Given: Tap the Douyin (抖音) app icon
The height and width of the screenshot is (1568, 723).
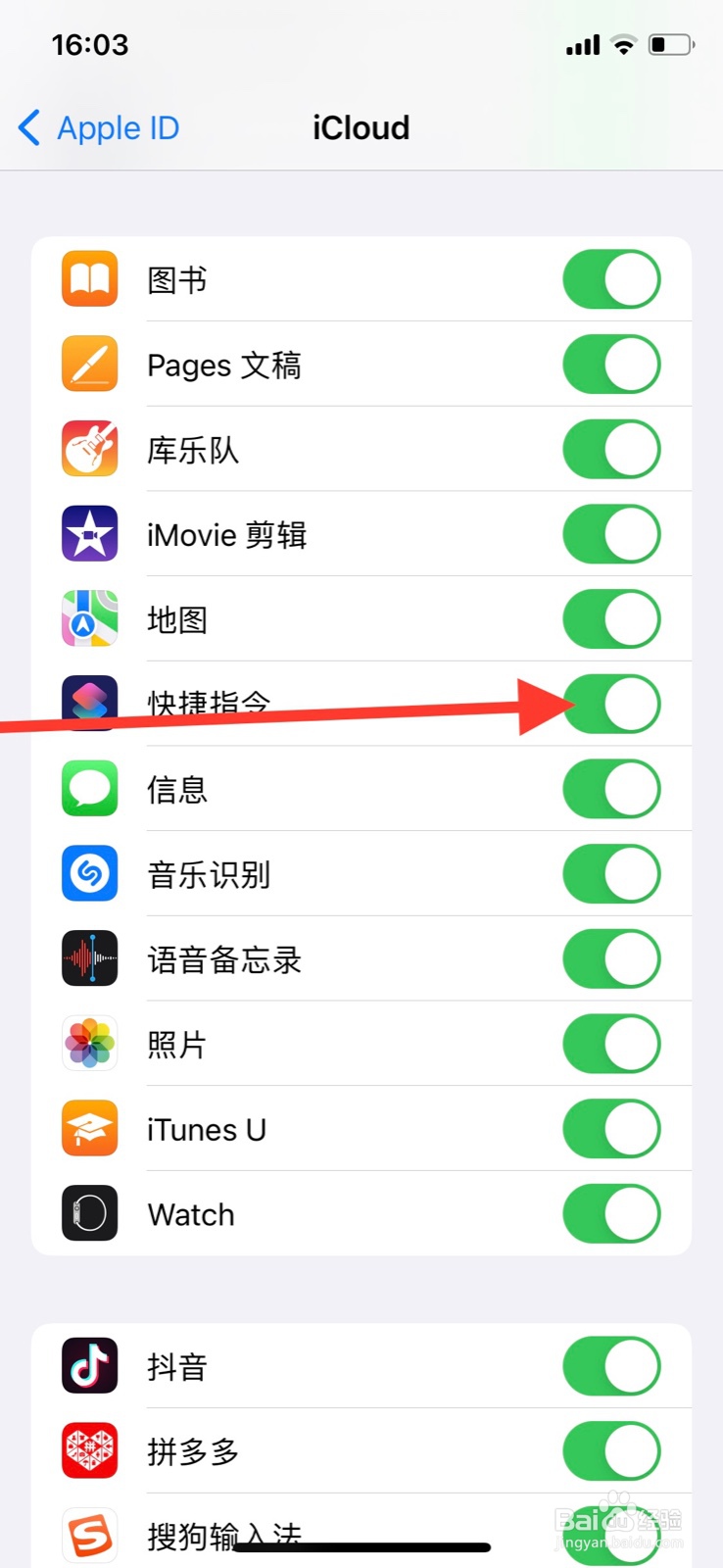Looking at the screenshot, I should pos(89,1366).
